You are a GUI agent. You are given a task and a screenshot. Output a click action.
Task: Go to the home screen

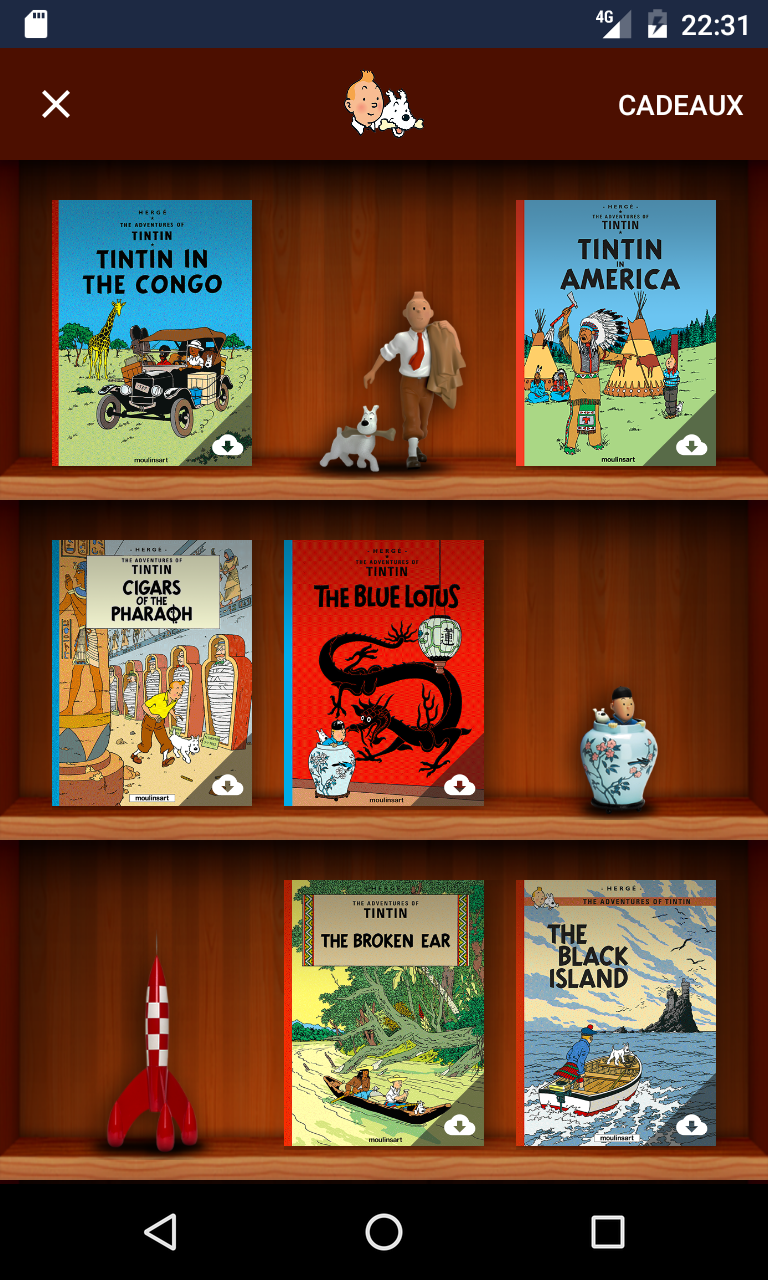[x=384, y=1232]
